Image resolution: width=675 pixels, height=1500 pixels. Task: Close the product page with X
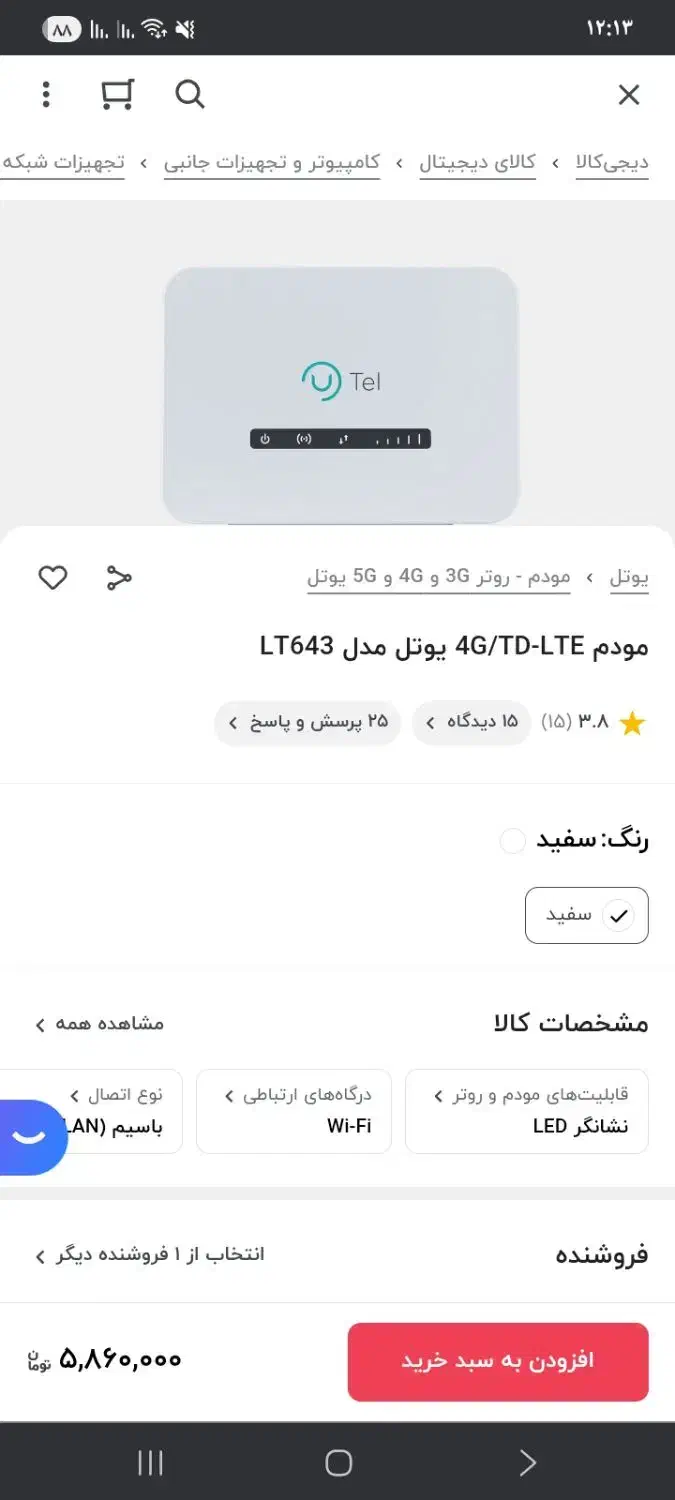(628, 95)
